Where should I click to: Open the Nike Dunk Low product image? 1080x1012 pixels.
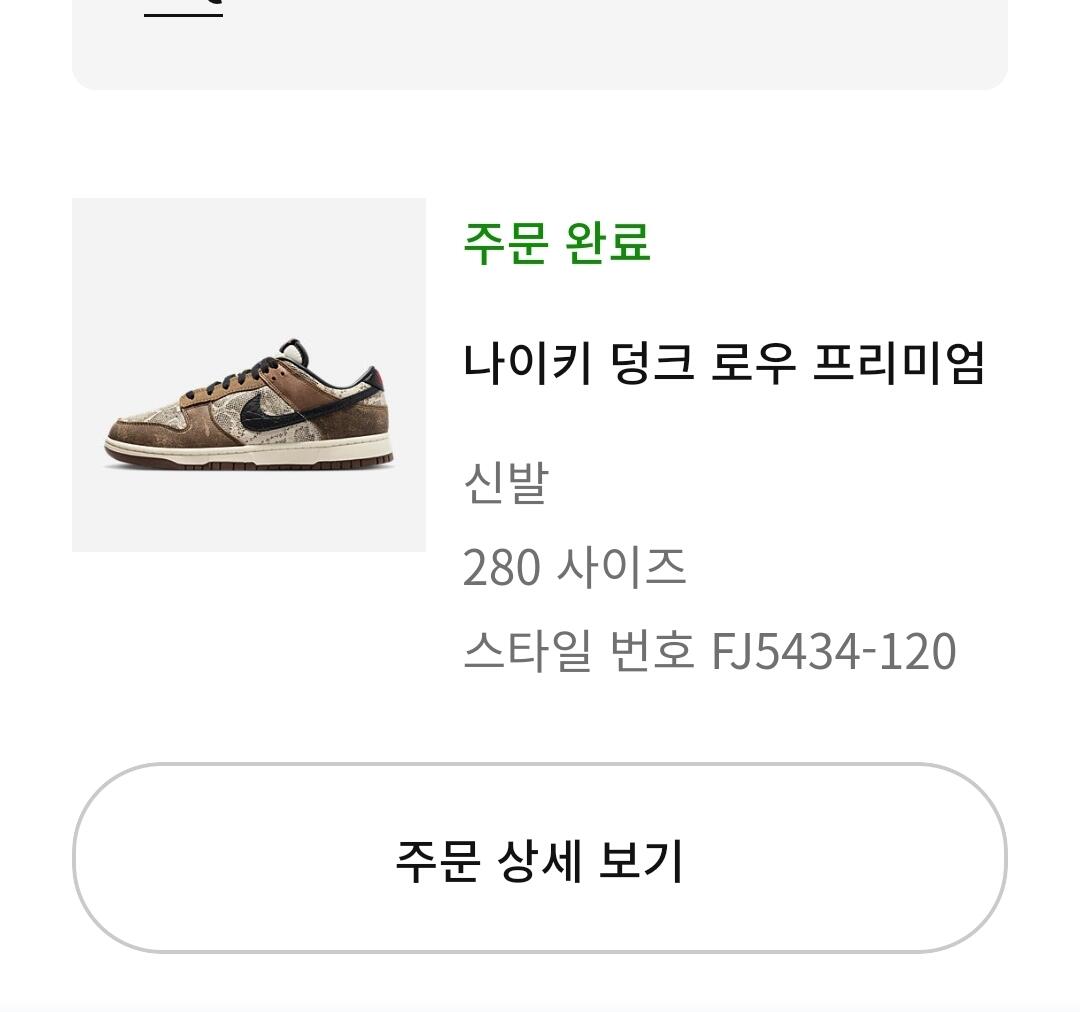point(249,375)
